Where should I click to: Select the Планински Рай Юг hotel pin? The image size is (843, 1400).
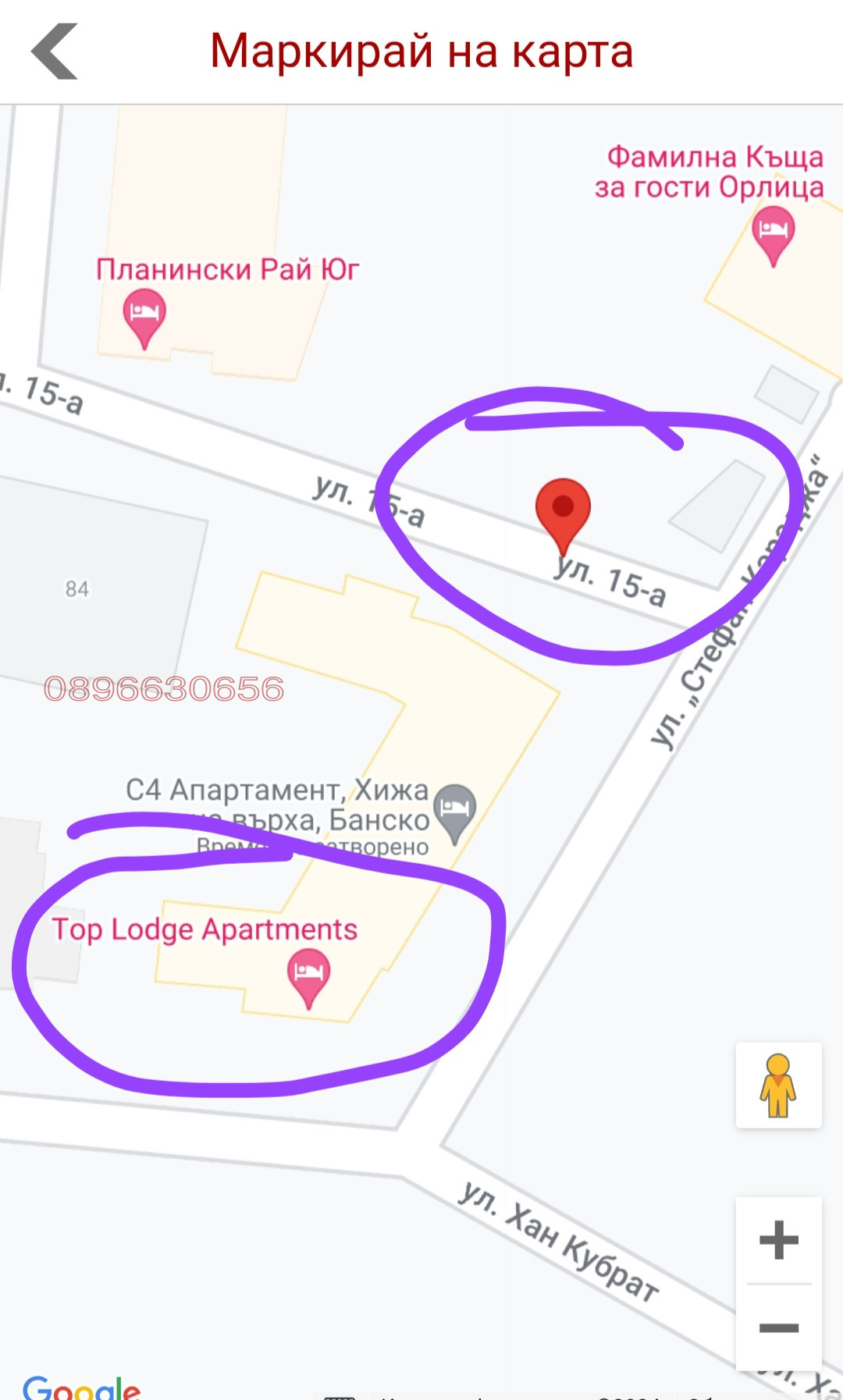(144, 315)
